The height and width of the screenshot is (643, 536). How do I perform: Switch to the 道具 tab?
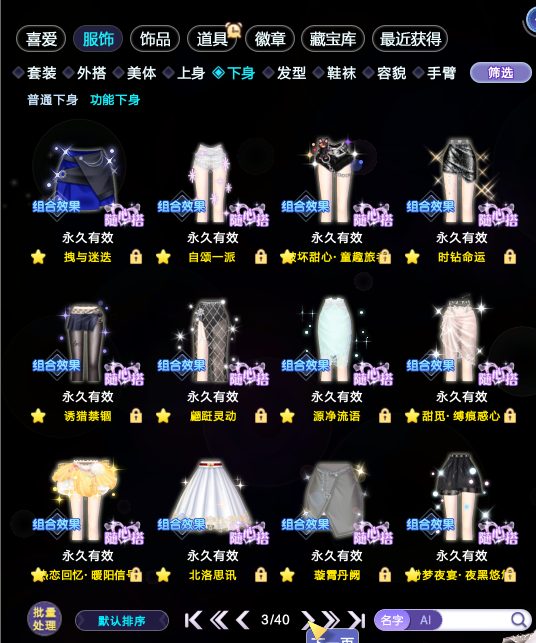(x=212, y=39)
